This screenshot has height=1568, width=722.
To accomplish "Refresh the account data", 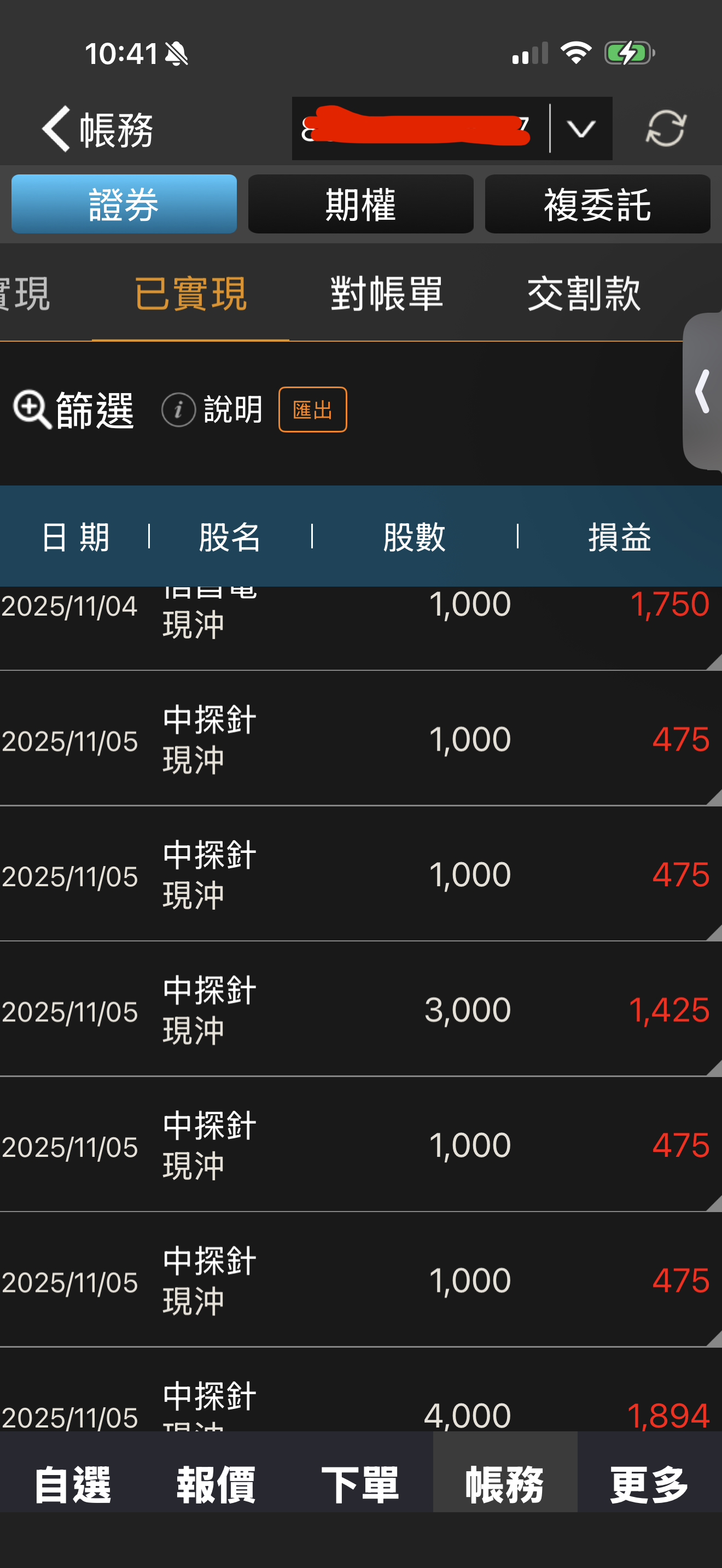I will coord(665,128).
